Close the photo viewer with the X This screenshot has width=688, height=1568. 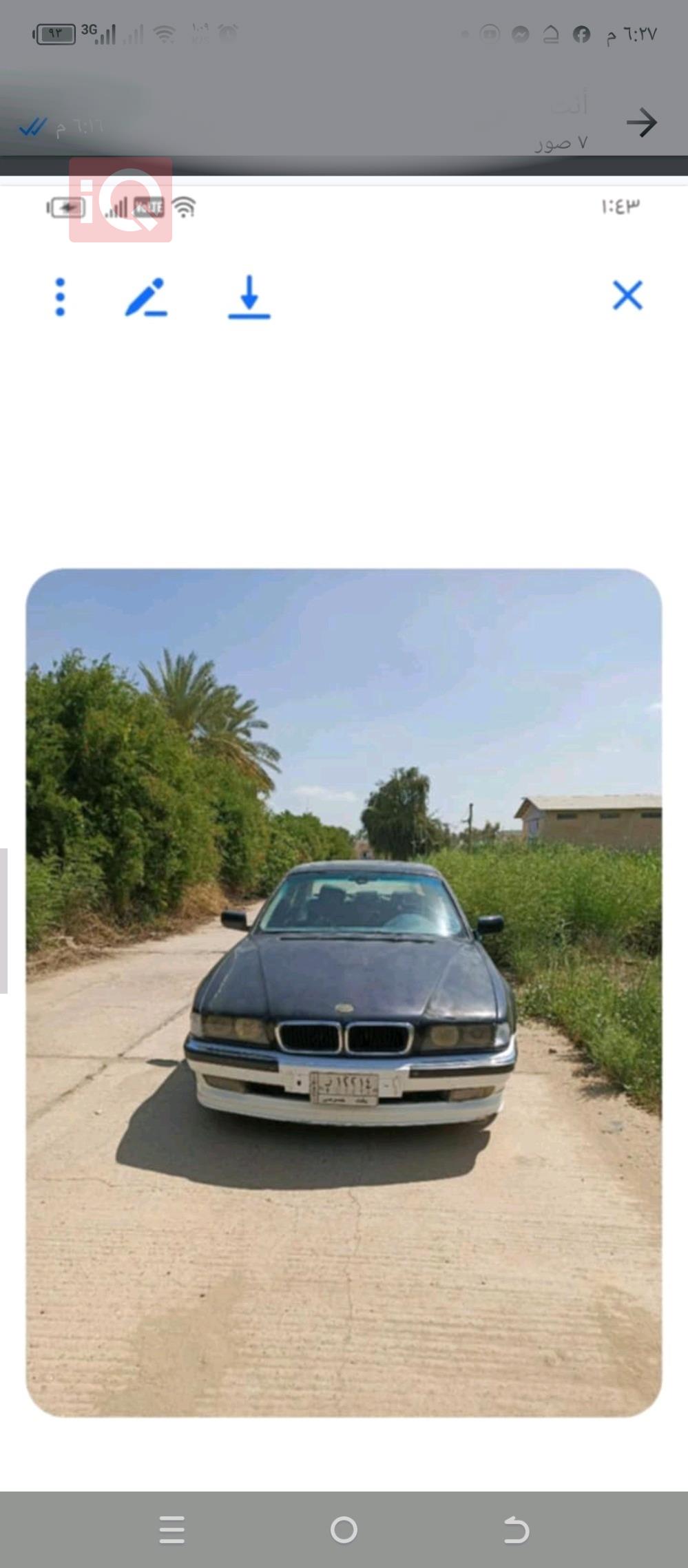point(627,296)
